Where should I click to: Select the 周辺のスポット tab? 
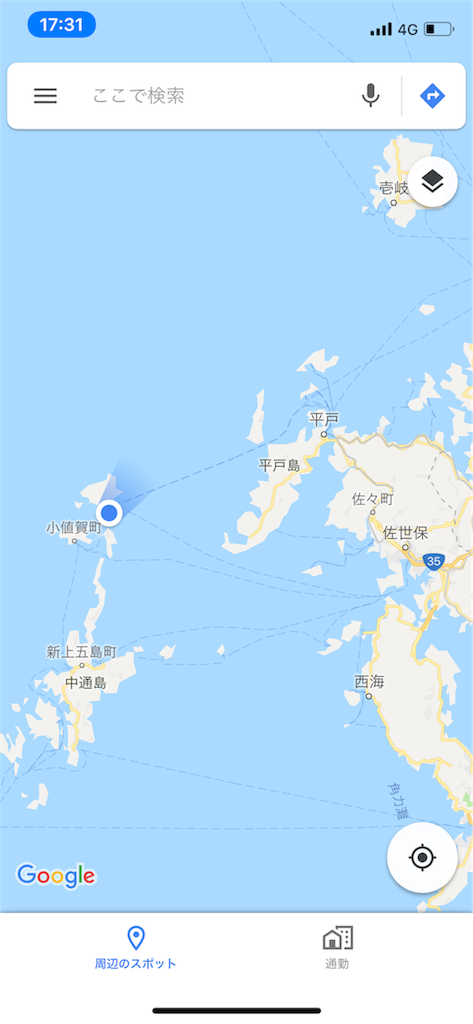click(135, 947)
